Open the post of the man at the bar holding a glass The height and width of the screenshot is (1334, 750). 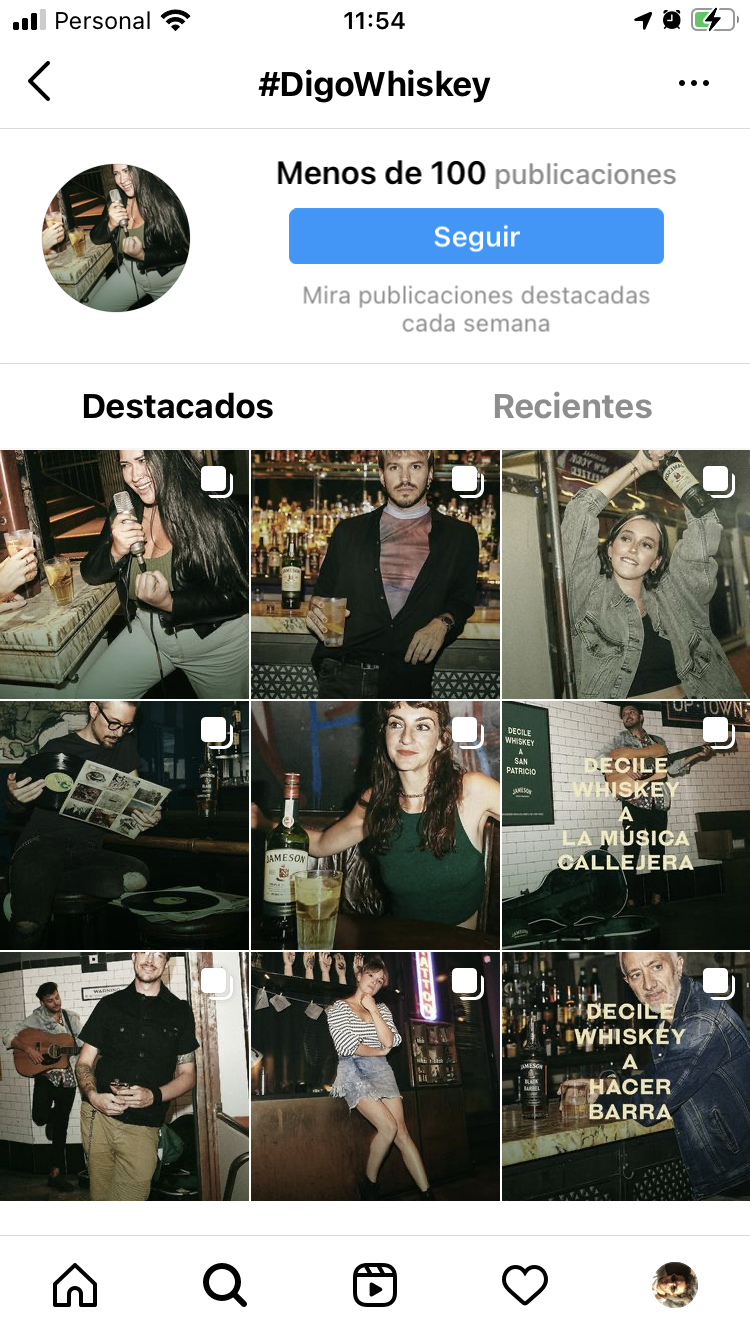375,574
